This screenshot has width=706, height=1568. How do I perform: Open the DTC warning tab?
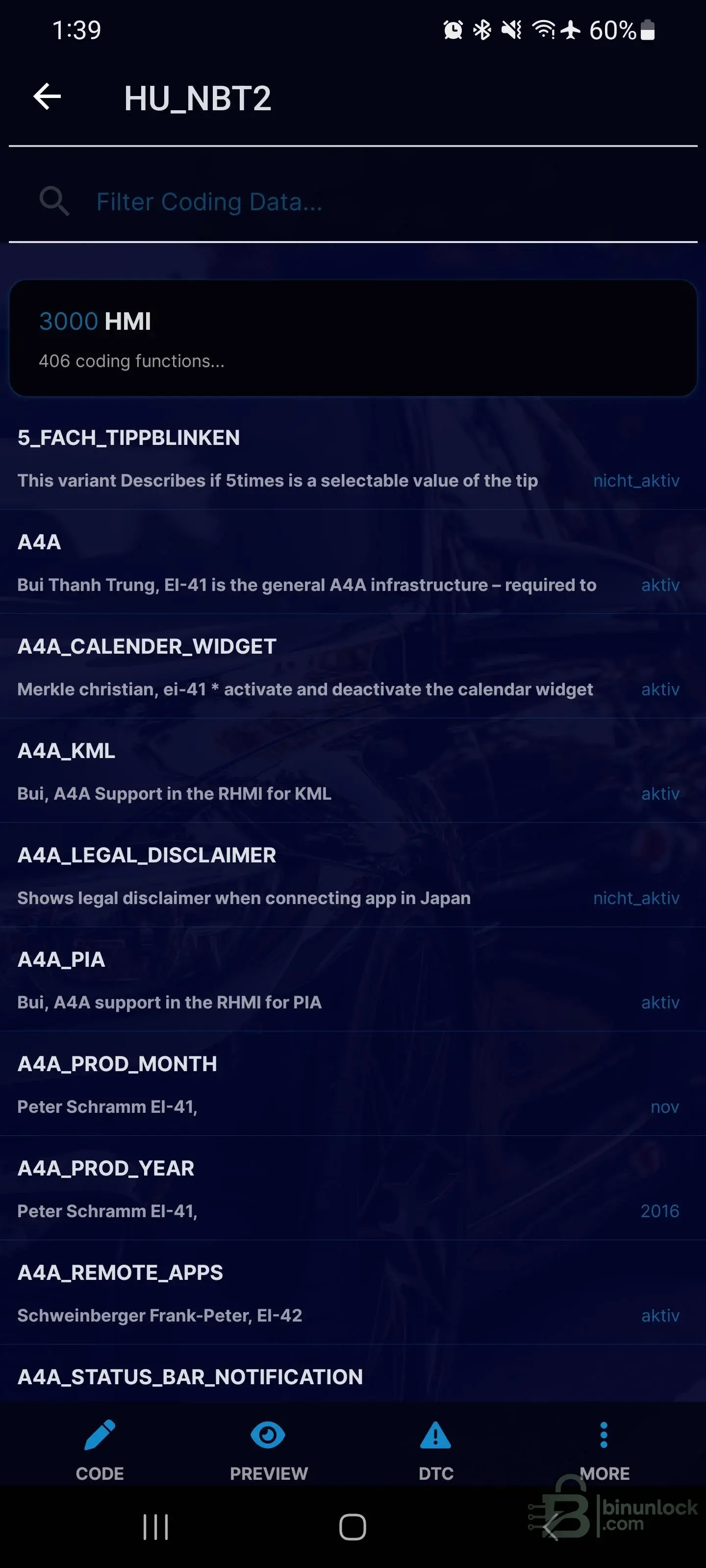[x=435, y=1449]
